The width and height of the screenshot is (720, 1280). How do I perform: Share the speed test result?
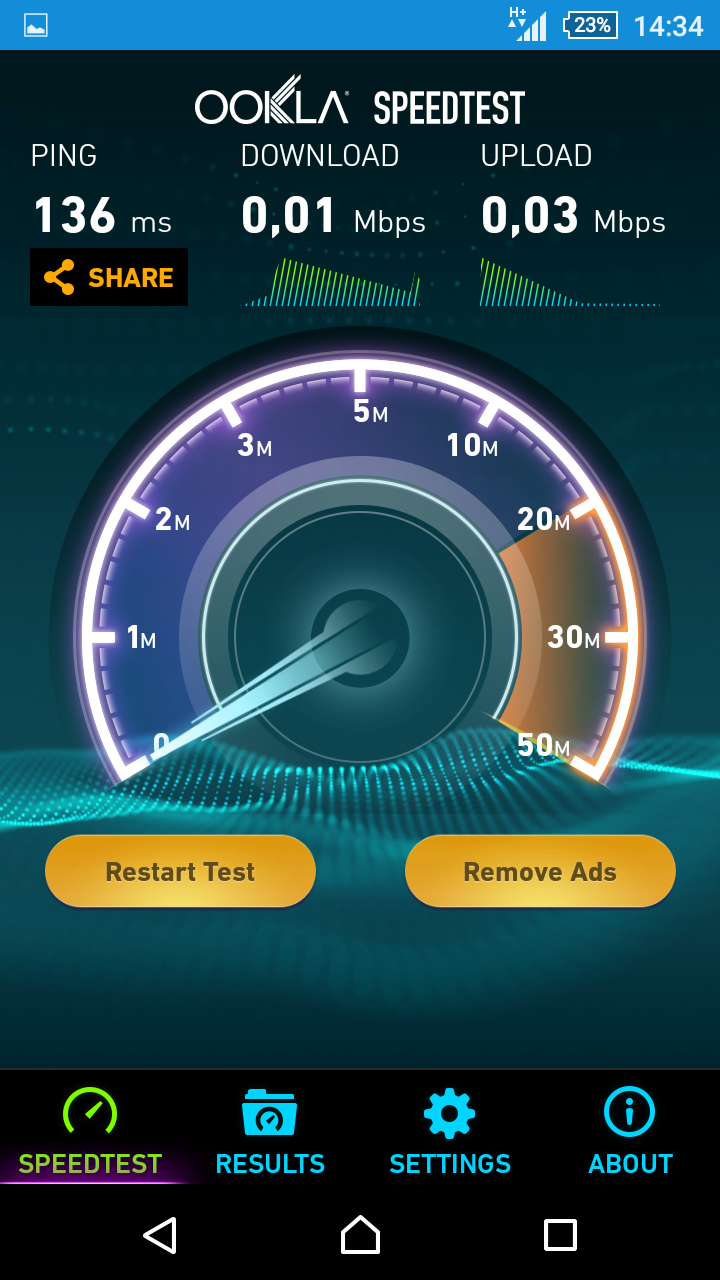point(109,277)
